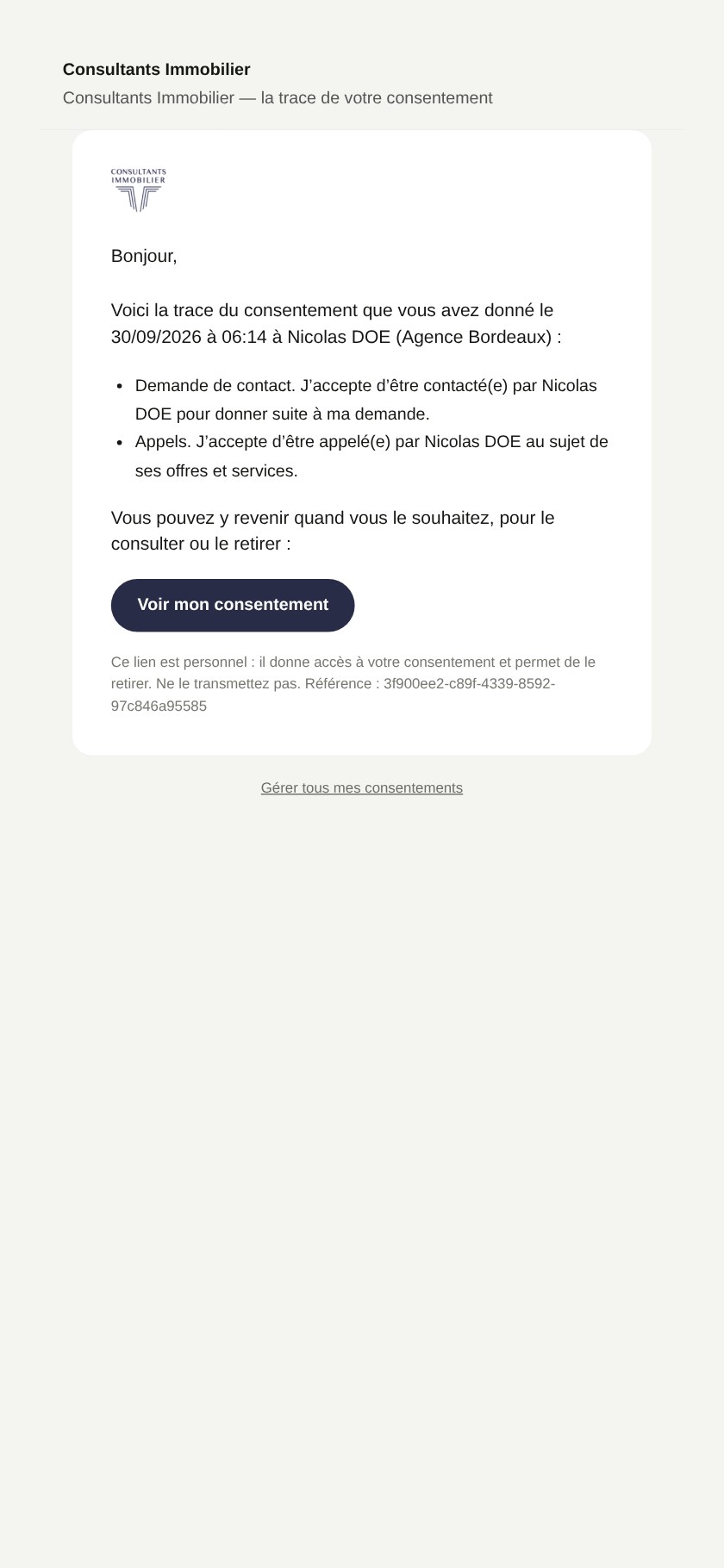
Task: Open the Gérer tous mes consentements link
Action: point(362,787)
